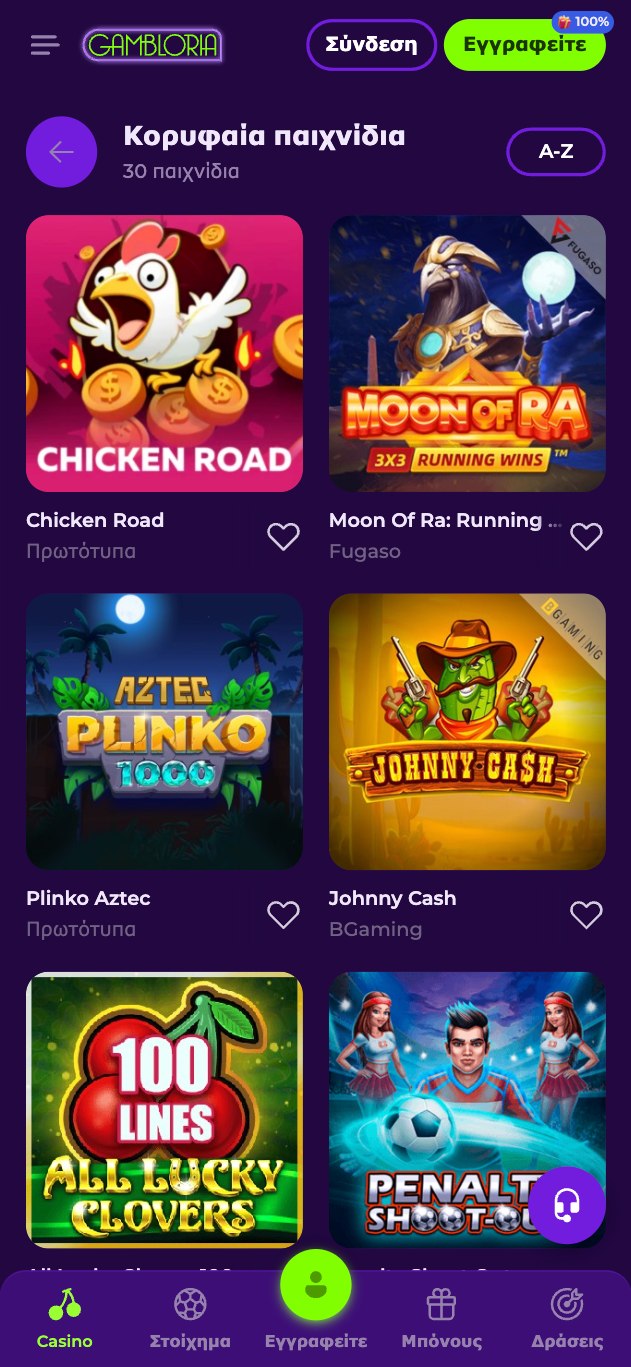The width and height of the screenshot is (631, 1367).
Task: Tap the Σύνδεση login button
Action: (371, 45)
